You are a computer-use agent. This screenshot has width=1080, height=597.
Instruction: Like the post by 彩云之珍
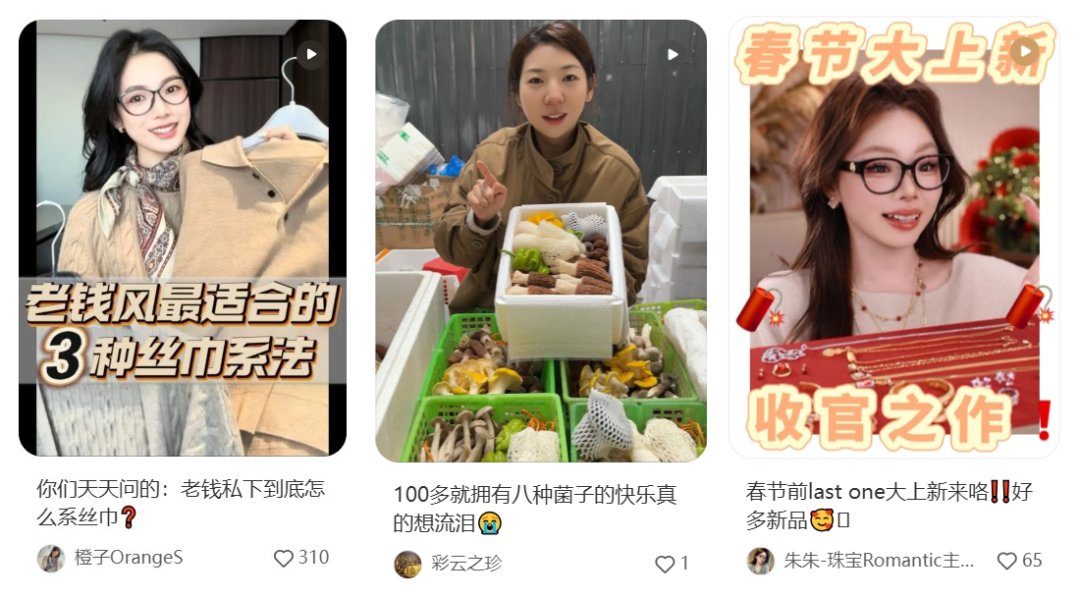point(665,564)
